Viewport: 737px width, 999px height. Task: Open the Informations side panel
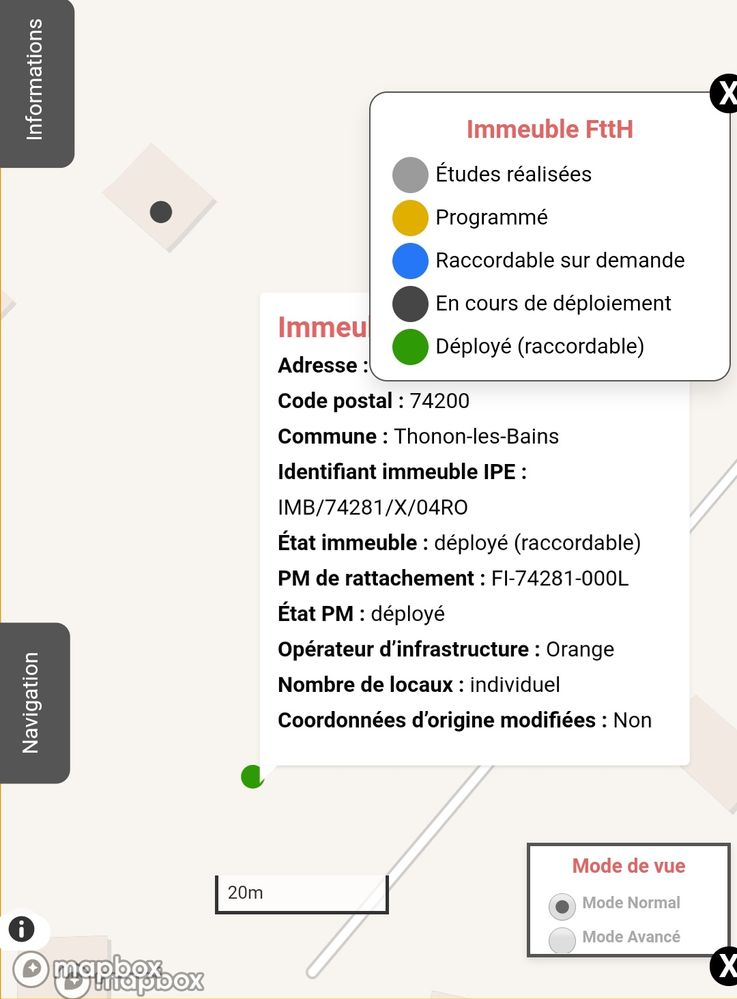coord(35,80)
